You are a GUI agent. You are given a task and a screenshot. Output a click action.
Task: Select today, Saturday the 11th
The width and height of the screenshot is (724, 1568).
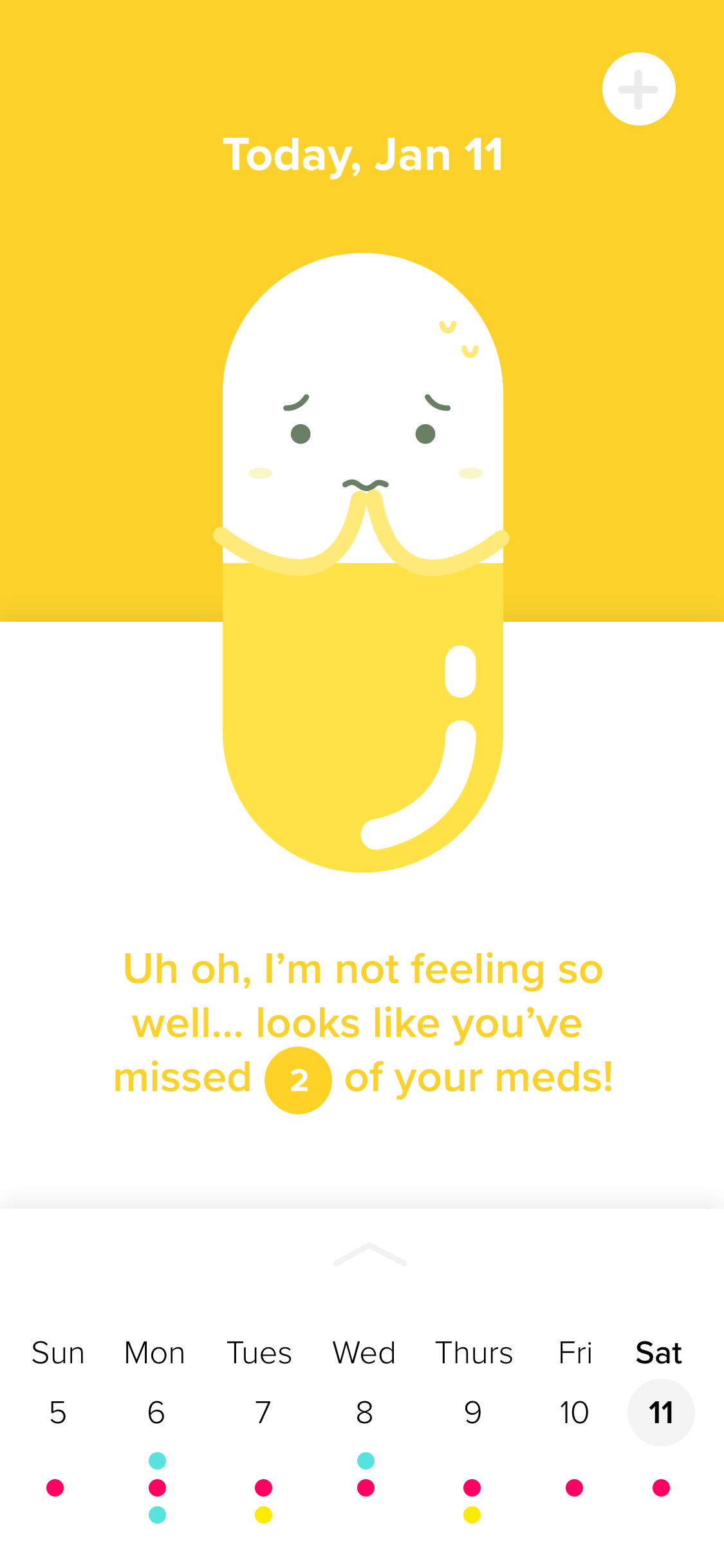point(661,1412)
